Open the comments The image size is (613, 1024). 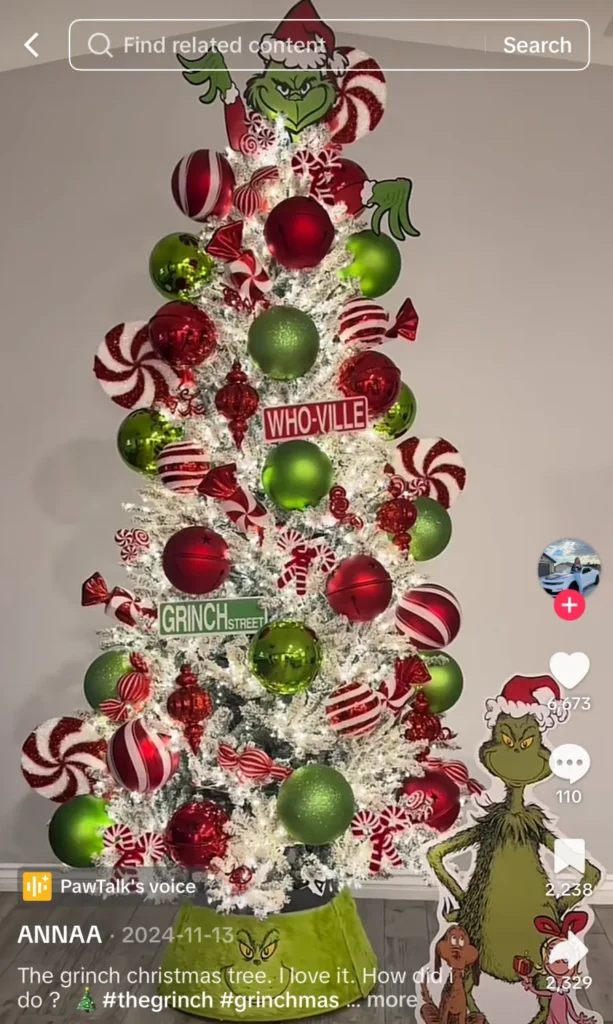tap(569, 765)
